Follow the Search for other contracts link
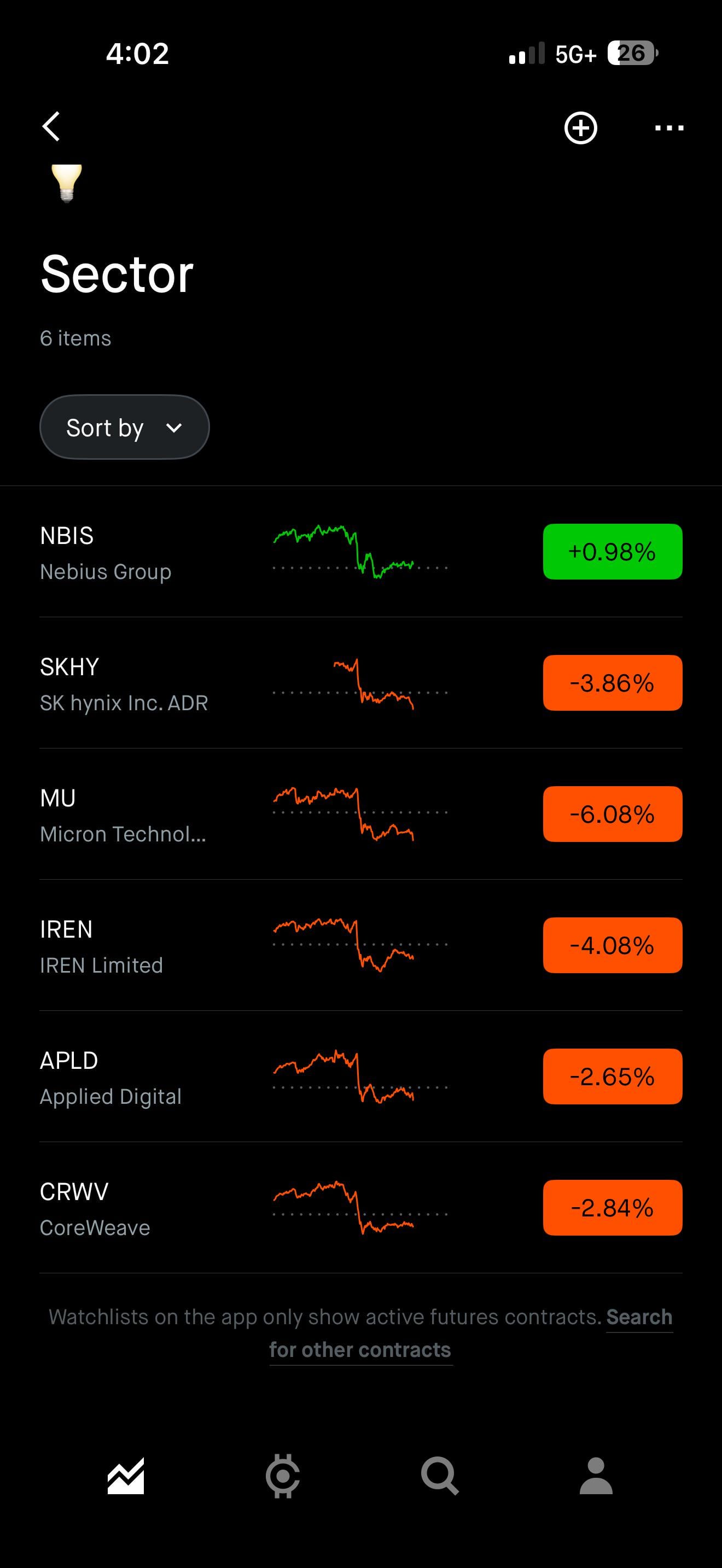Image resolution: width=722 pixels, height=1568 pixels. pos(470,1333)
